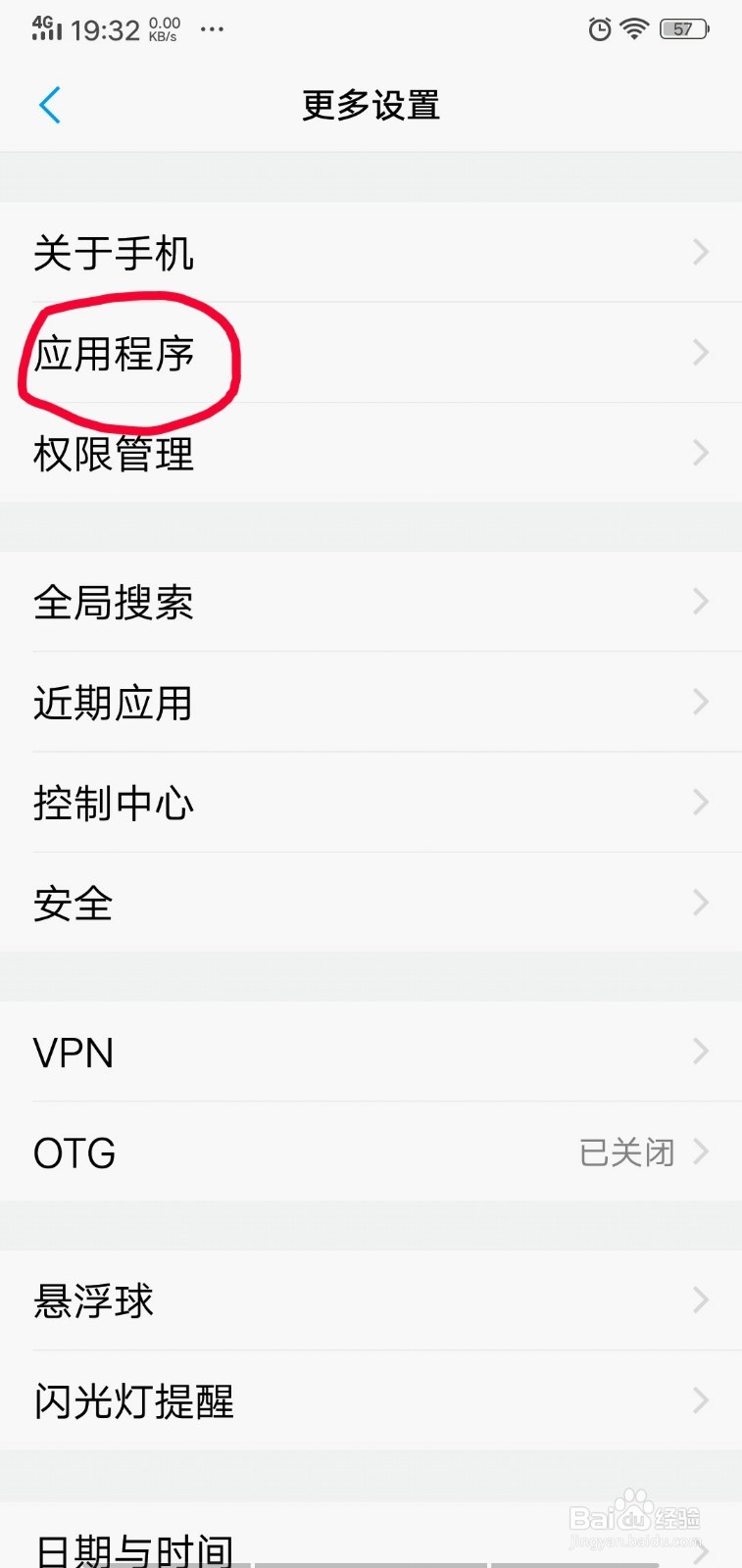Screen dimensions: 742x1568
Task: Tap the network speed indicator showing 0.00 KB/s
Action: [163, 28]
